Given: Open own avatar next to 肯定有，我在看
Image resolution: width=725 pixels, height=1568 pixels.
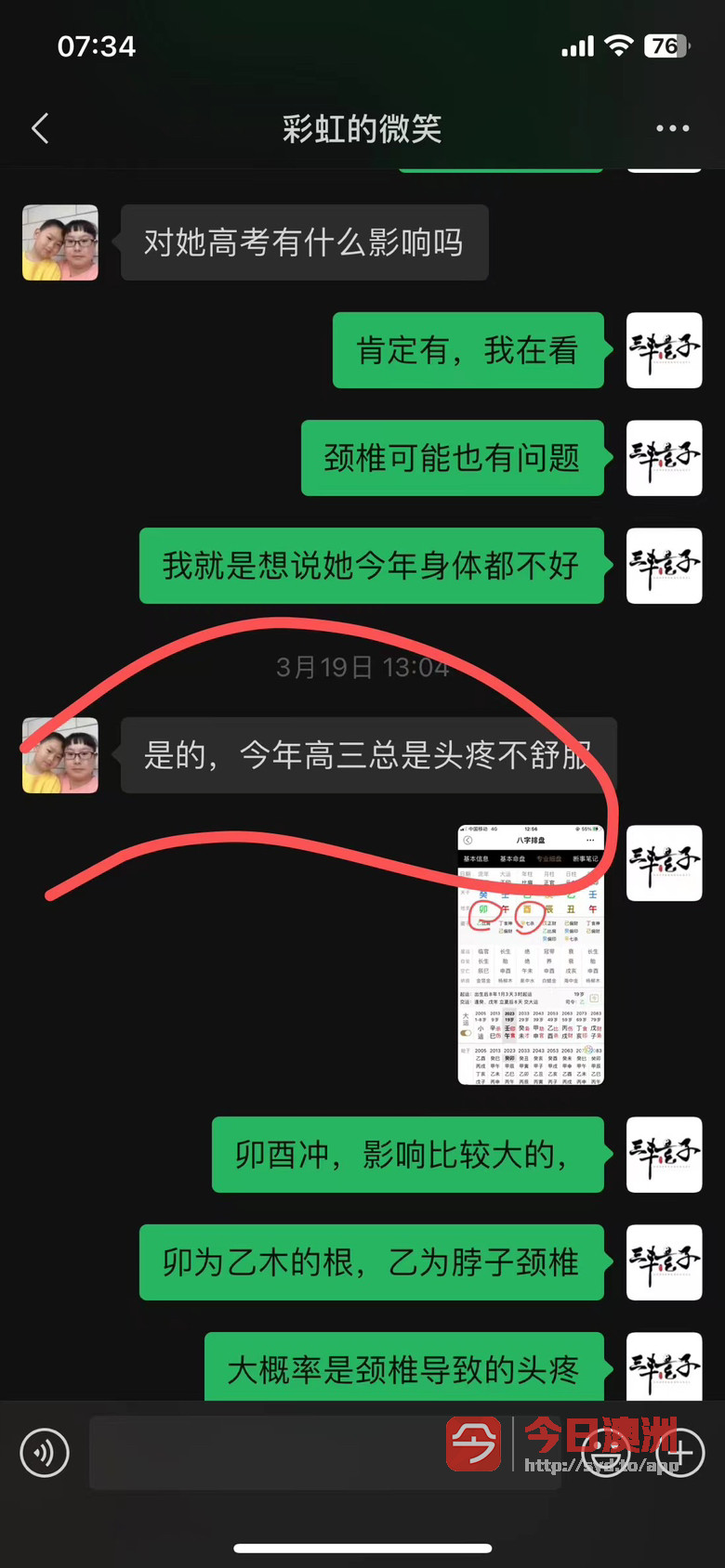Looking at the screenshot, I should point(664,350).
